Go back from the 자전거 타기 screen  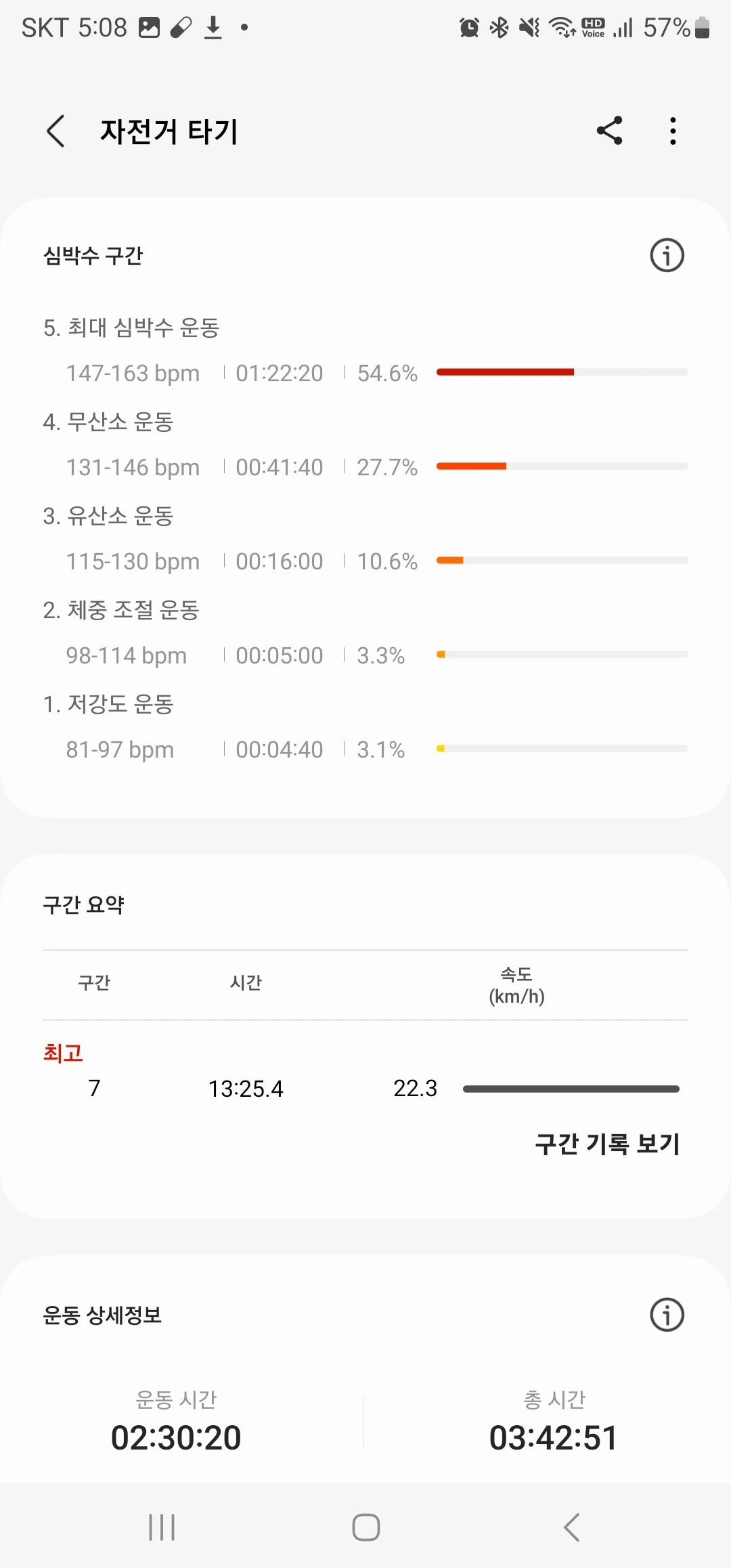tap(56, 131)
